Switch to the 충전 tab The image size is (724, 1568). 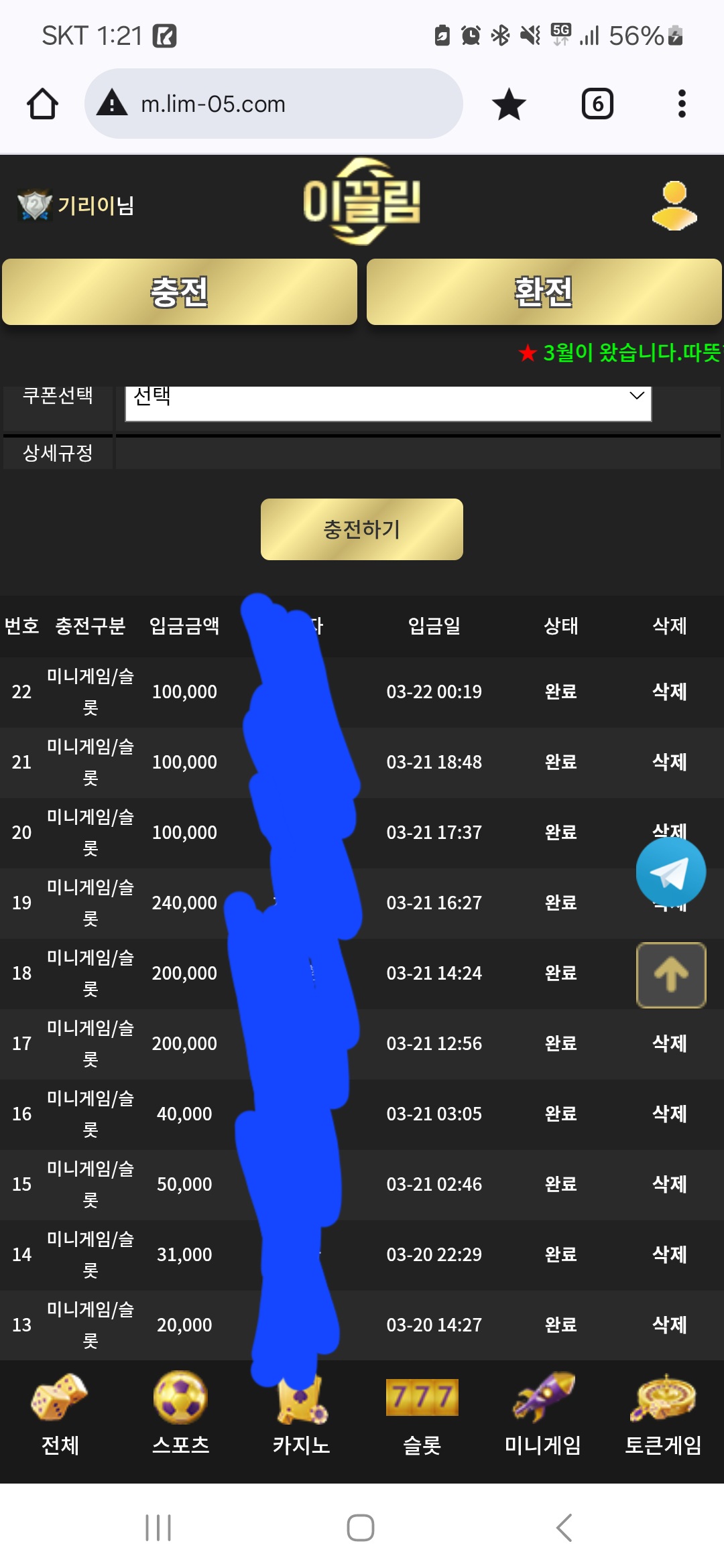(180, 292)
